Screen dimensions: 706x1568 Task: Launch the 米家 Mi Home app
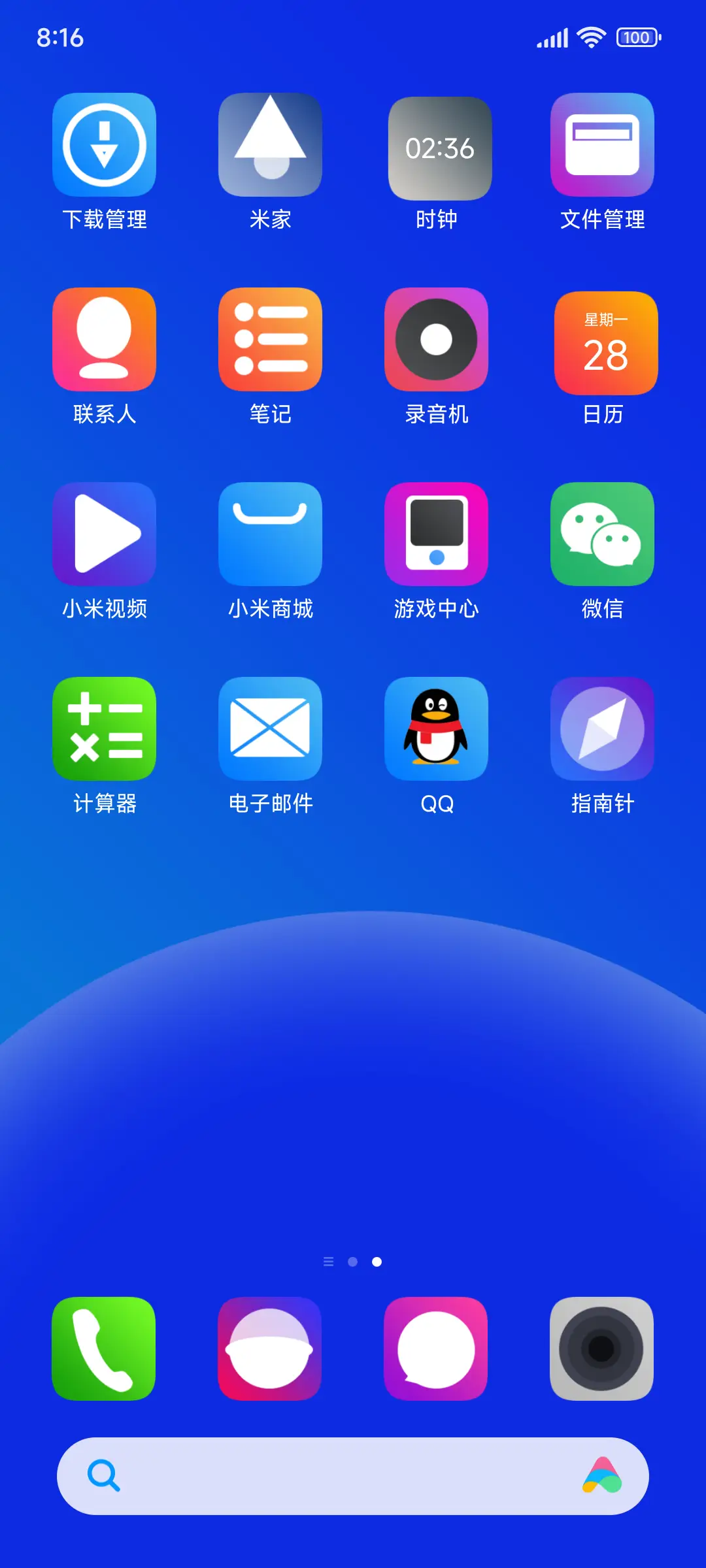pyautogui.click(x=271, y=145)
